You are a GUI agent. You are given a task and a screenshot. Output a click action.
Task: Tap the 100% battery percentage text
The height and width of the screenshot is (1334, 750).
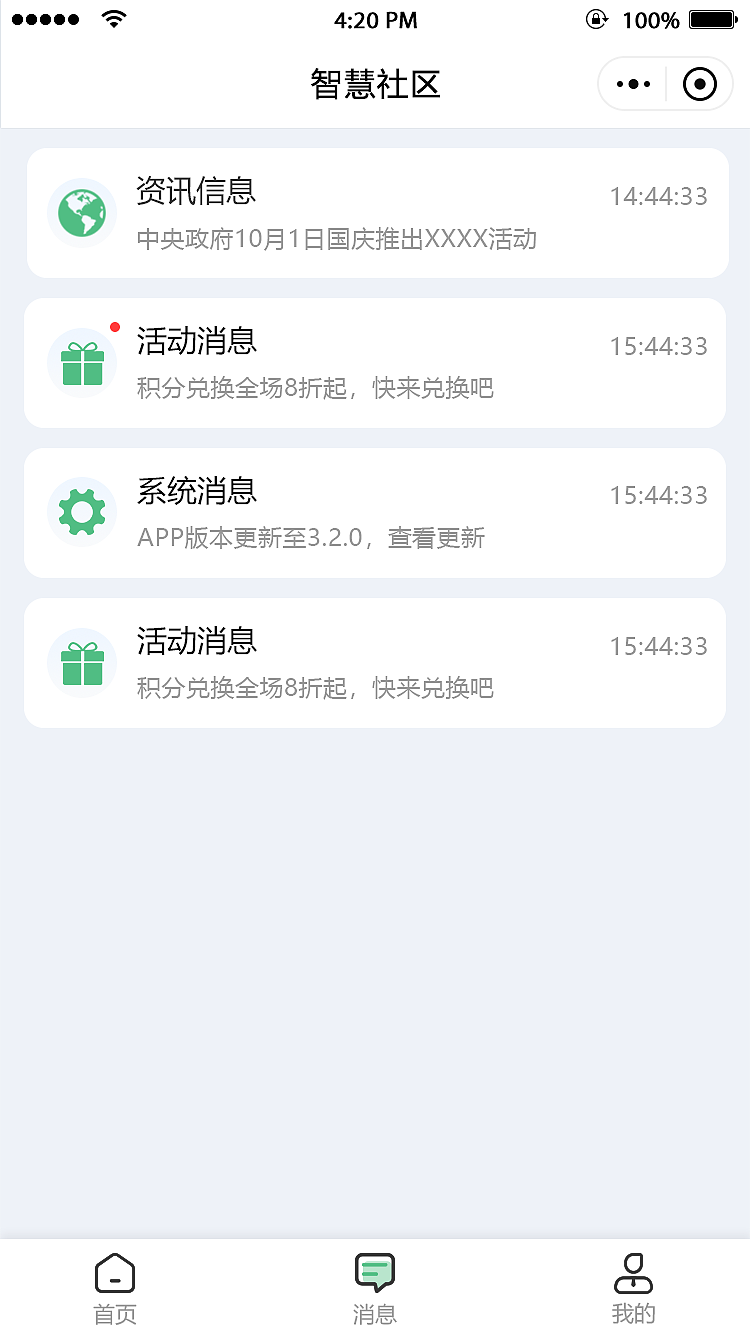coord(650,19)
